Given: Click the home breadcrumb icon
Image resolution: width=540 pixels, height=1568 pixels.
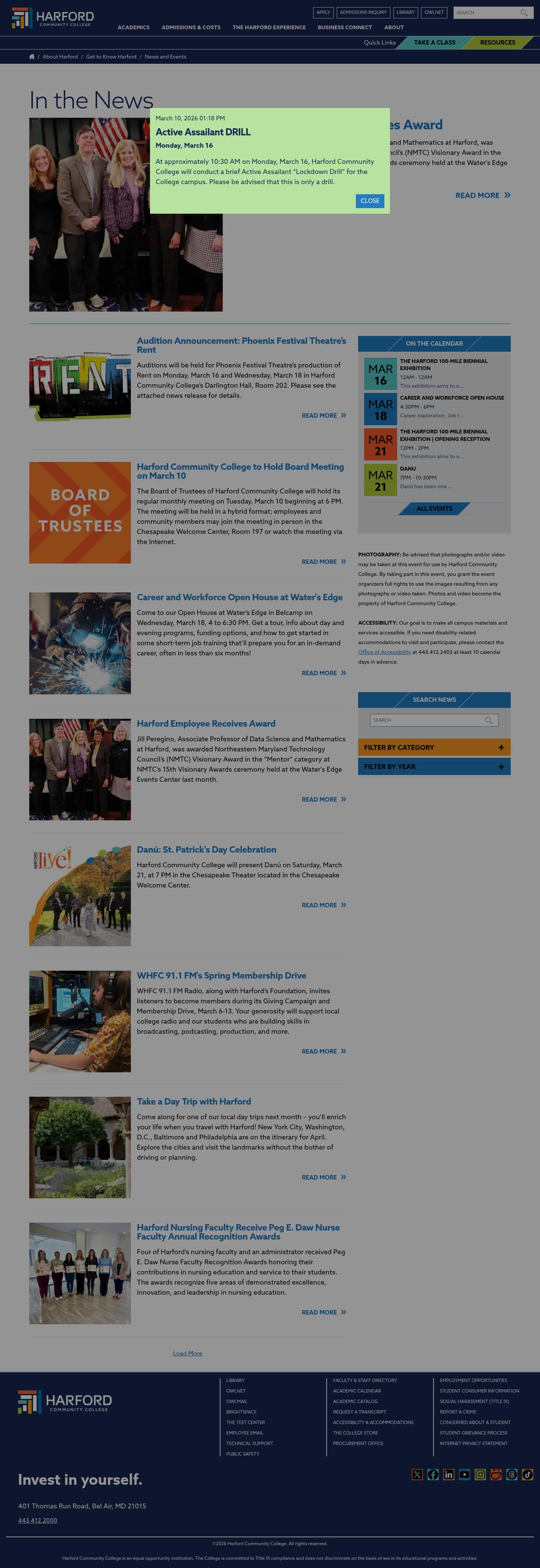Looking at the screenshot, I should (31, 56).
